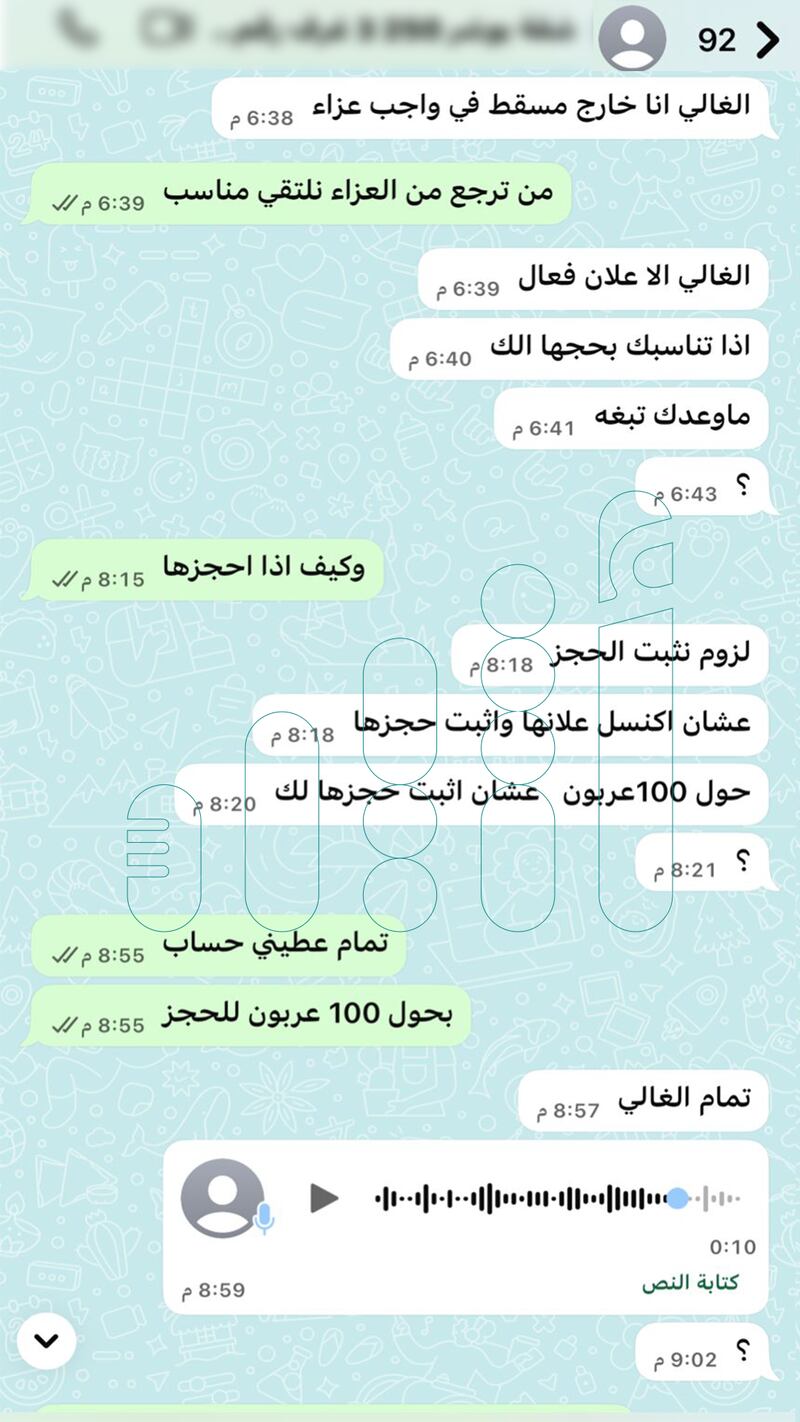Go back to the chats list
Screen dimensions: 800x1422
pos(767,39)
